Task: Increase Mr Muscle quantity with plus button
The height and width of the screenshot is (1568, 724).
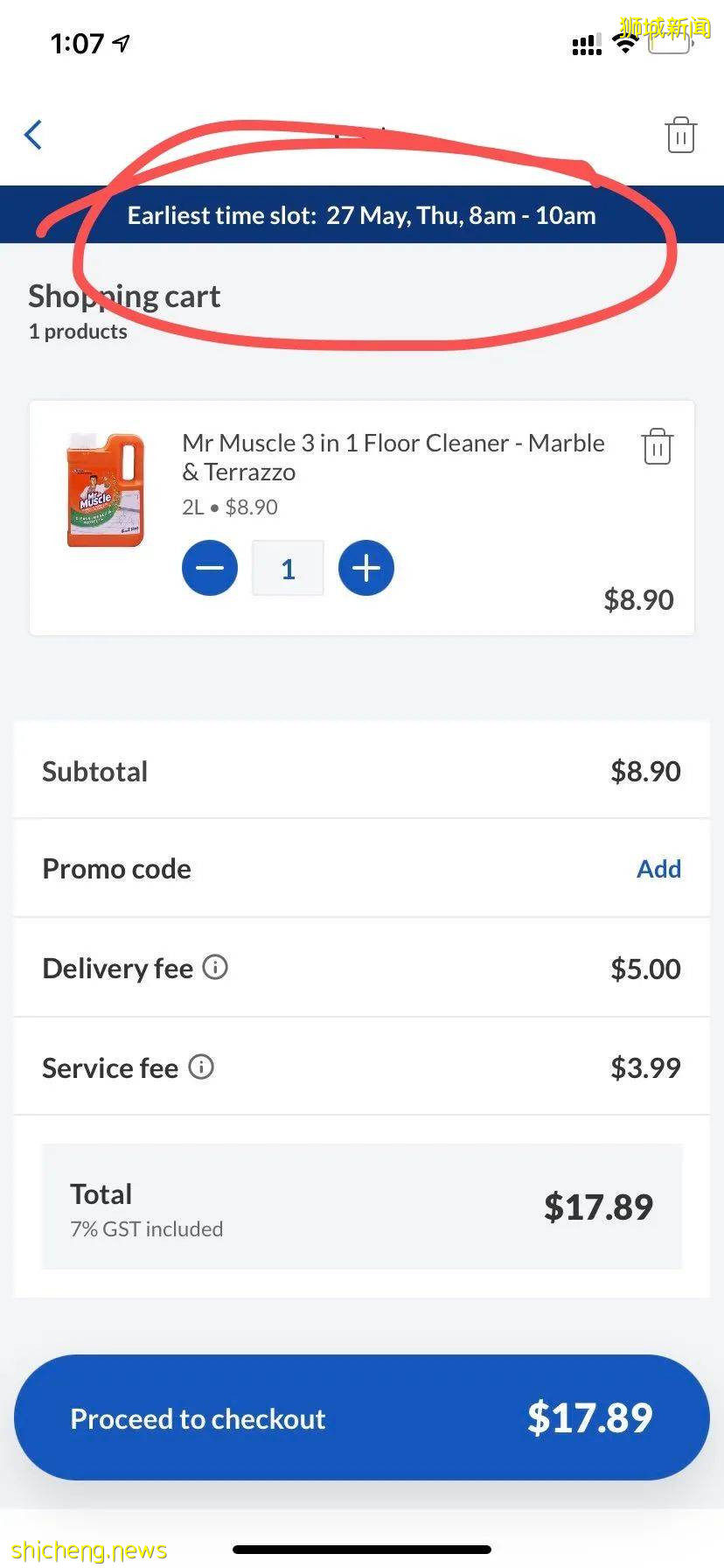Action: click(x=366, y=569)
